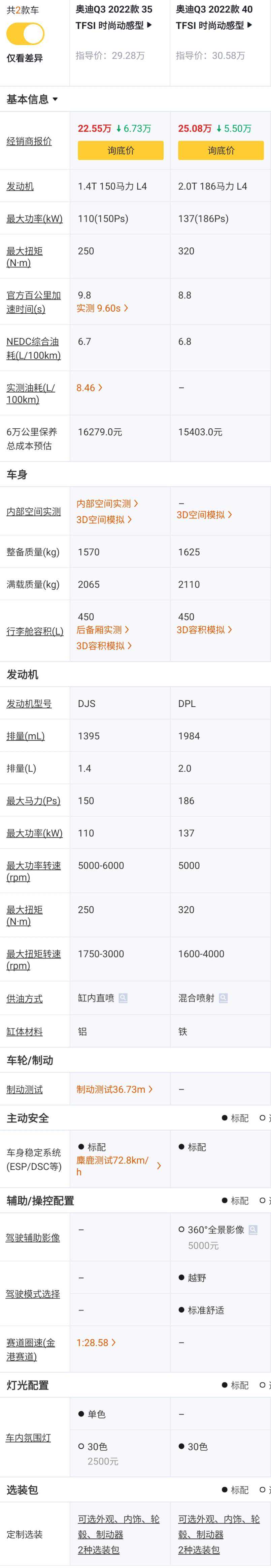The image size is (271, 1568).
Task: Open 内部空间实测 for the 35 TFSI
Action: [x=107, y=503]
